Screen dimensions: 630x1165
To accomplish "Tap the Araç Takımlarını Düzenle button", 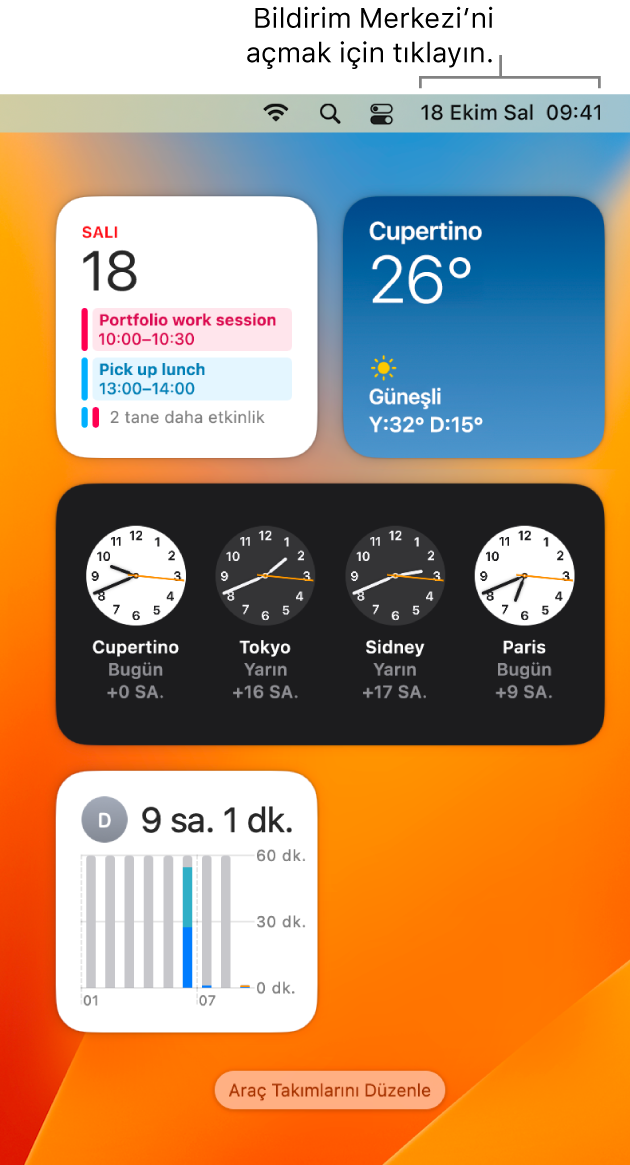I will coord(330,1090).
